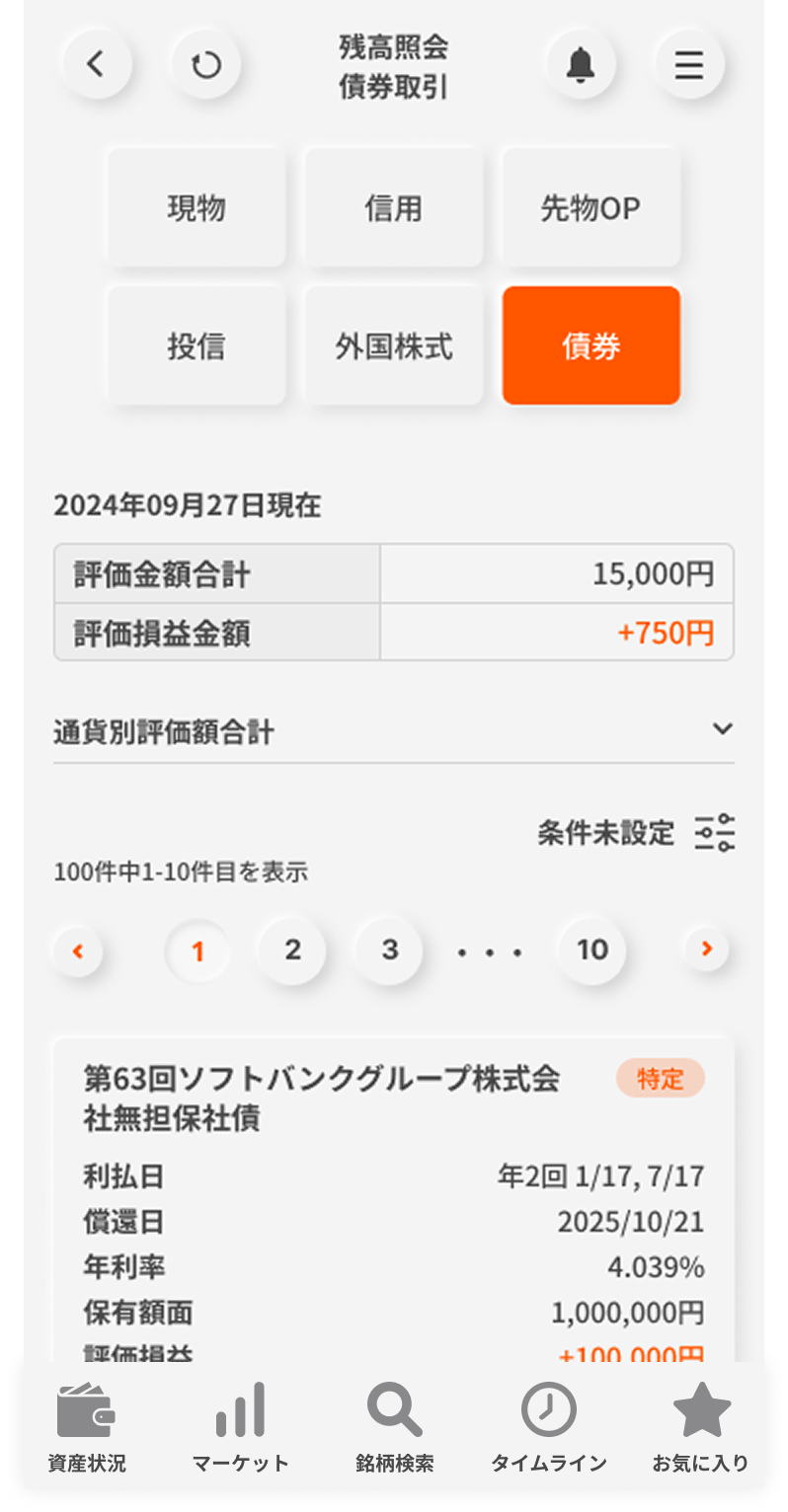Viewport: 788px width, 1512px height.
Task: Switch to the 現物 tab
Action: (x=197, y=208)
